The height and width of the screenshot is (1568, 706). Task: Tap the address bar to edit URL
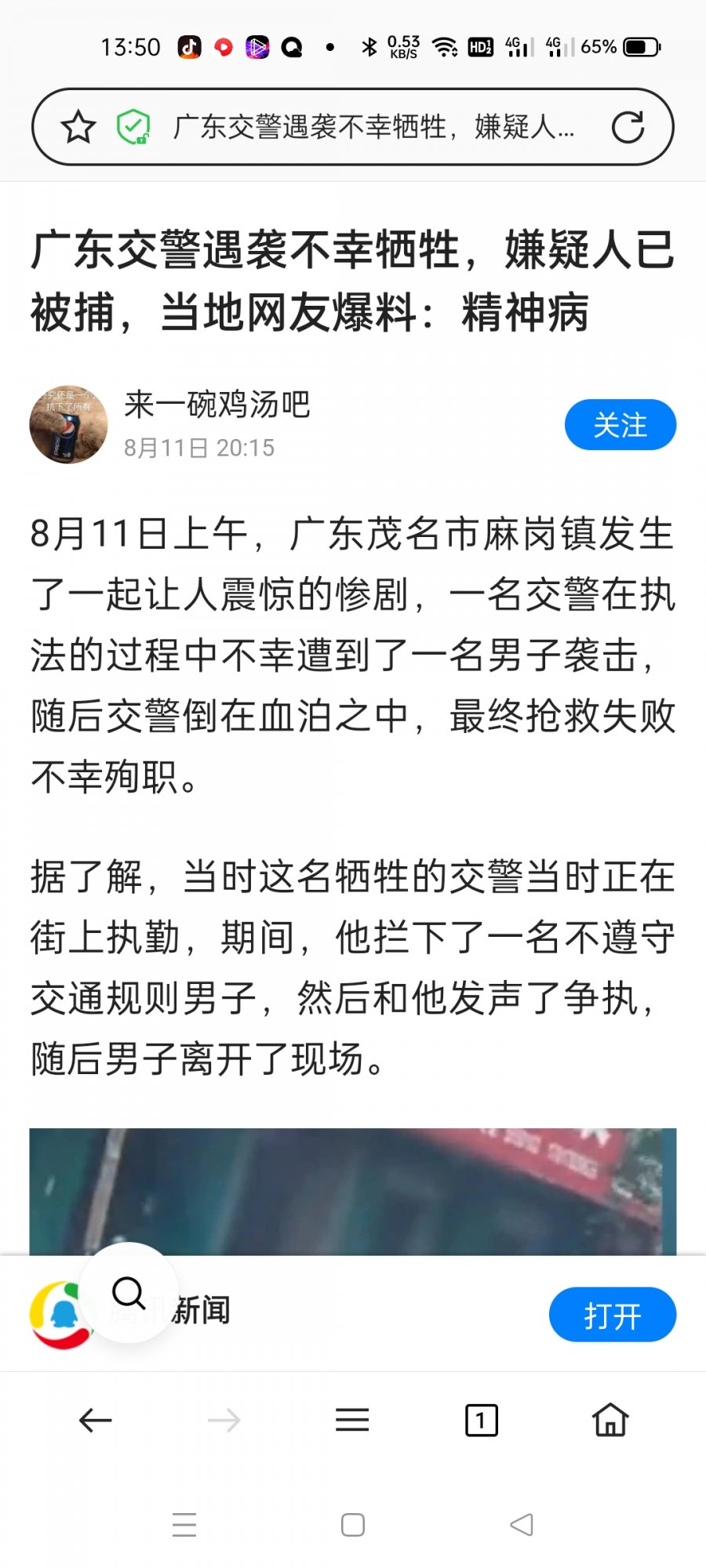click(x=373, y=127)
